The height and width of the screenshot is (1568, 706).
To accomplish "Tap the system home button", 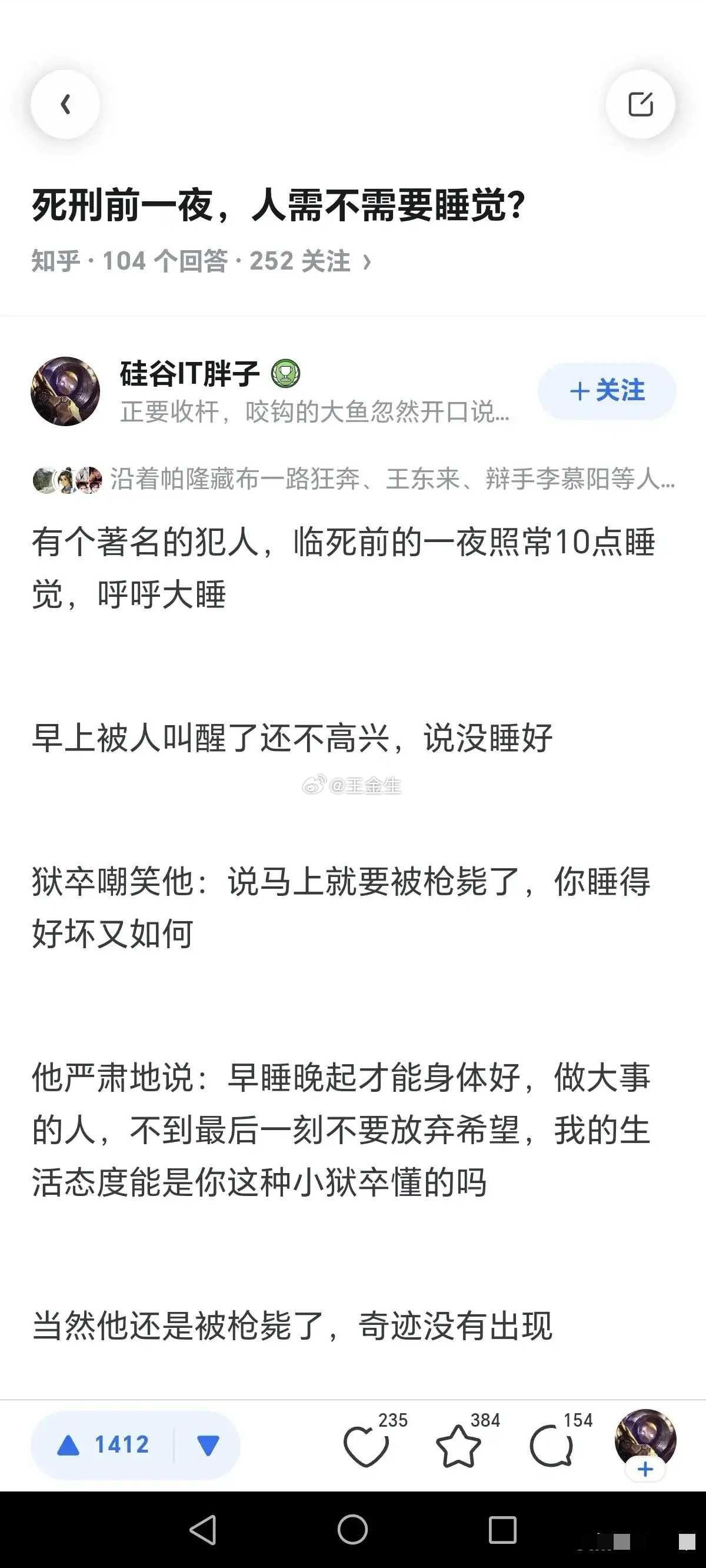I will coord(352,1529).
